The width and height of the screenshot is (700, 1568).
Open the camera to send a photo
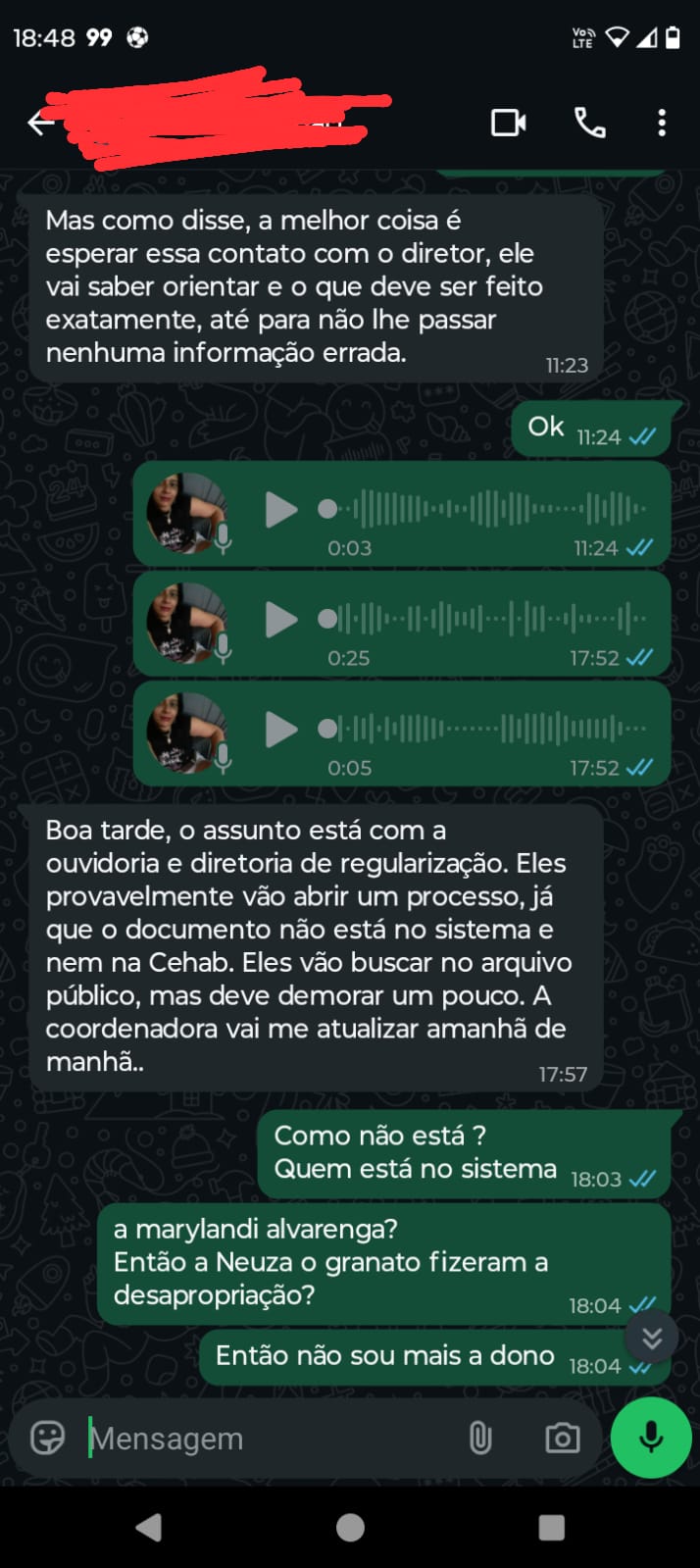[562, 1439]
